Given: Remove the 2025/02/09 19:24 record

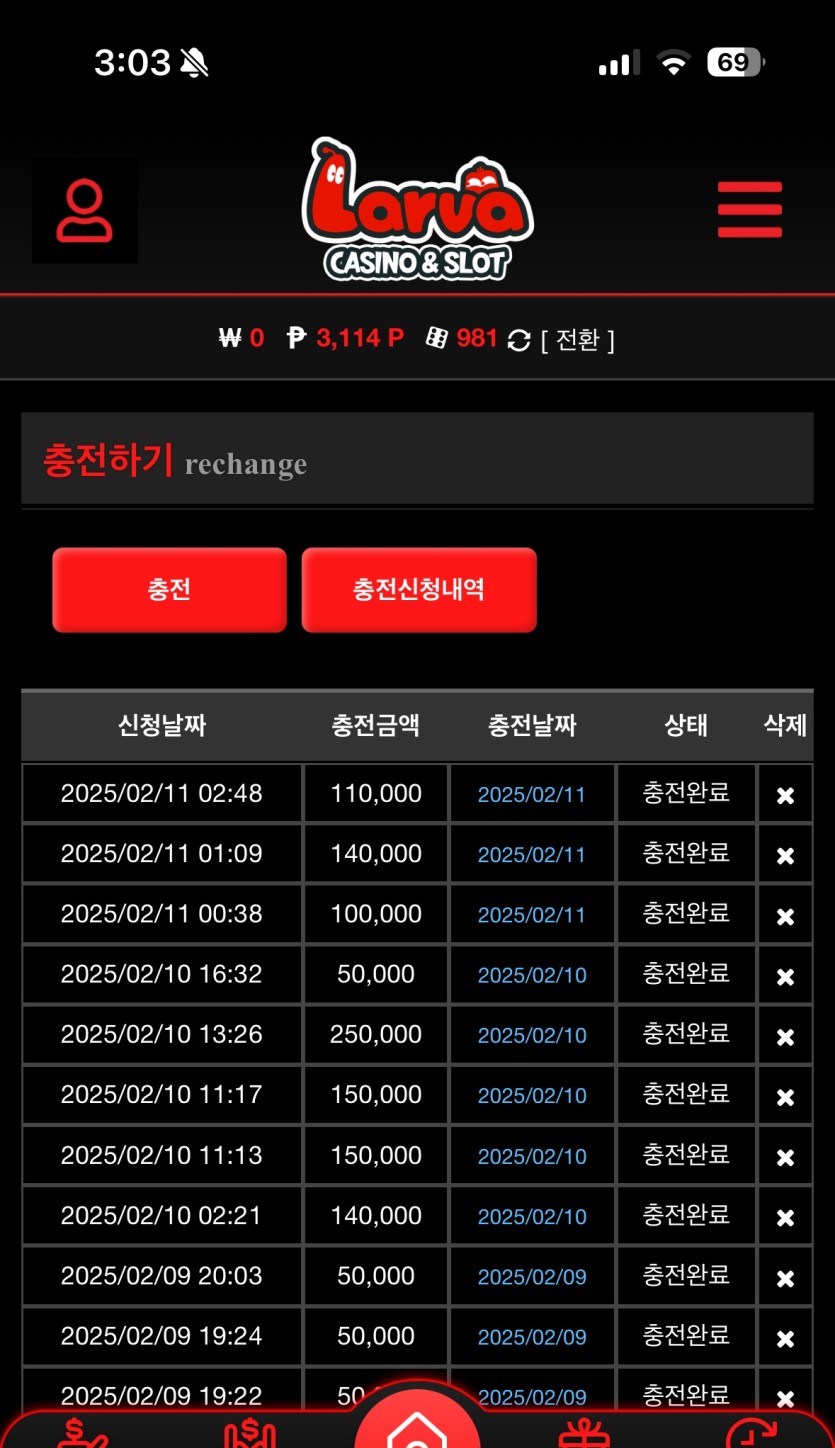Looking at the screenshot, I should (785, 1338).
